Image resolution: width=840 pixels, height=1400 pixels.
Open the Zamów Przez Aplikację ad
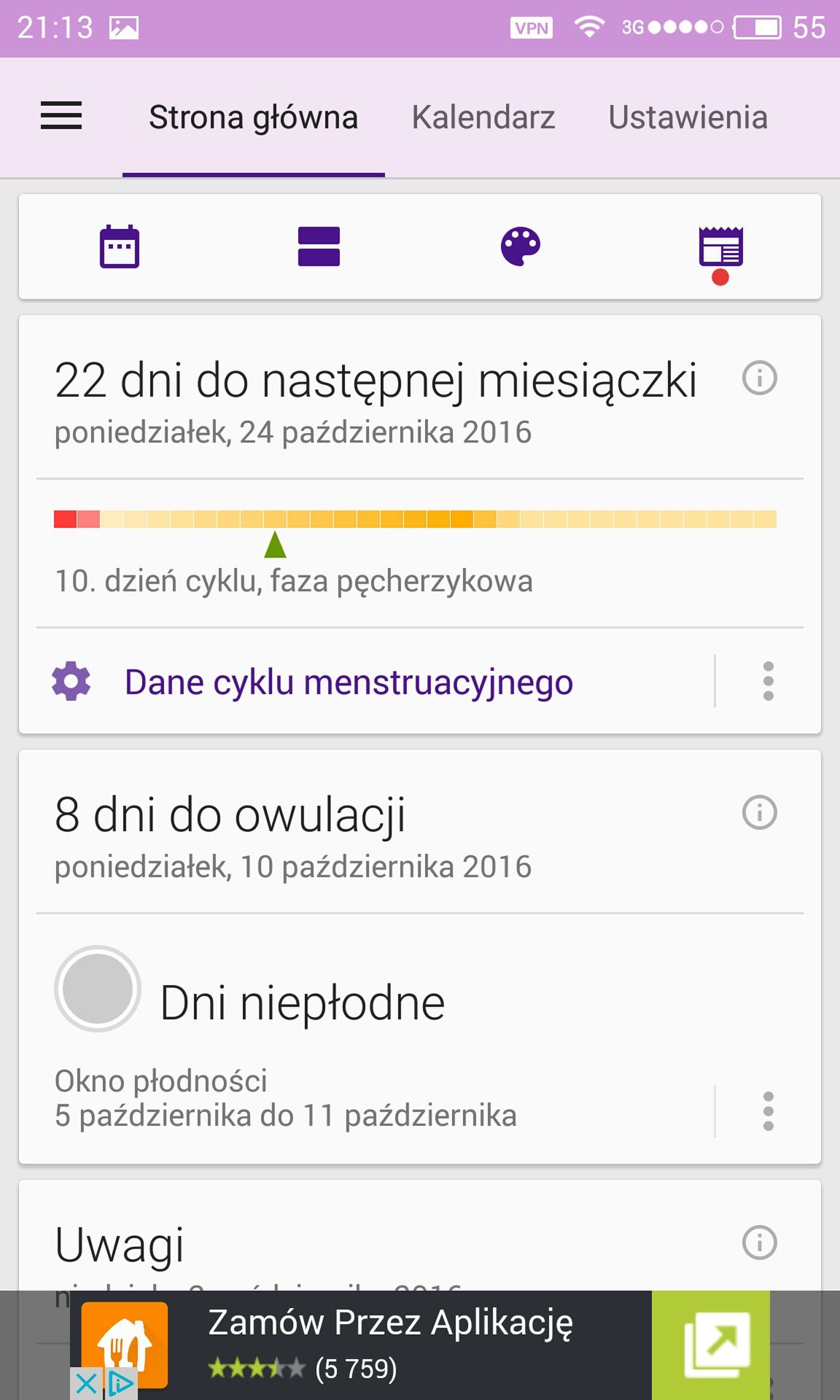pos(419,1345)
